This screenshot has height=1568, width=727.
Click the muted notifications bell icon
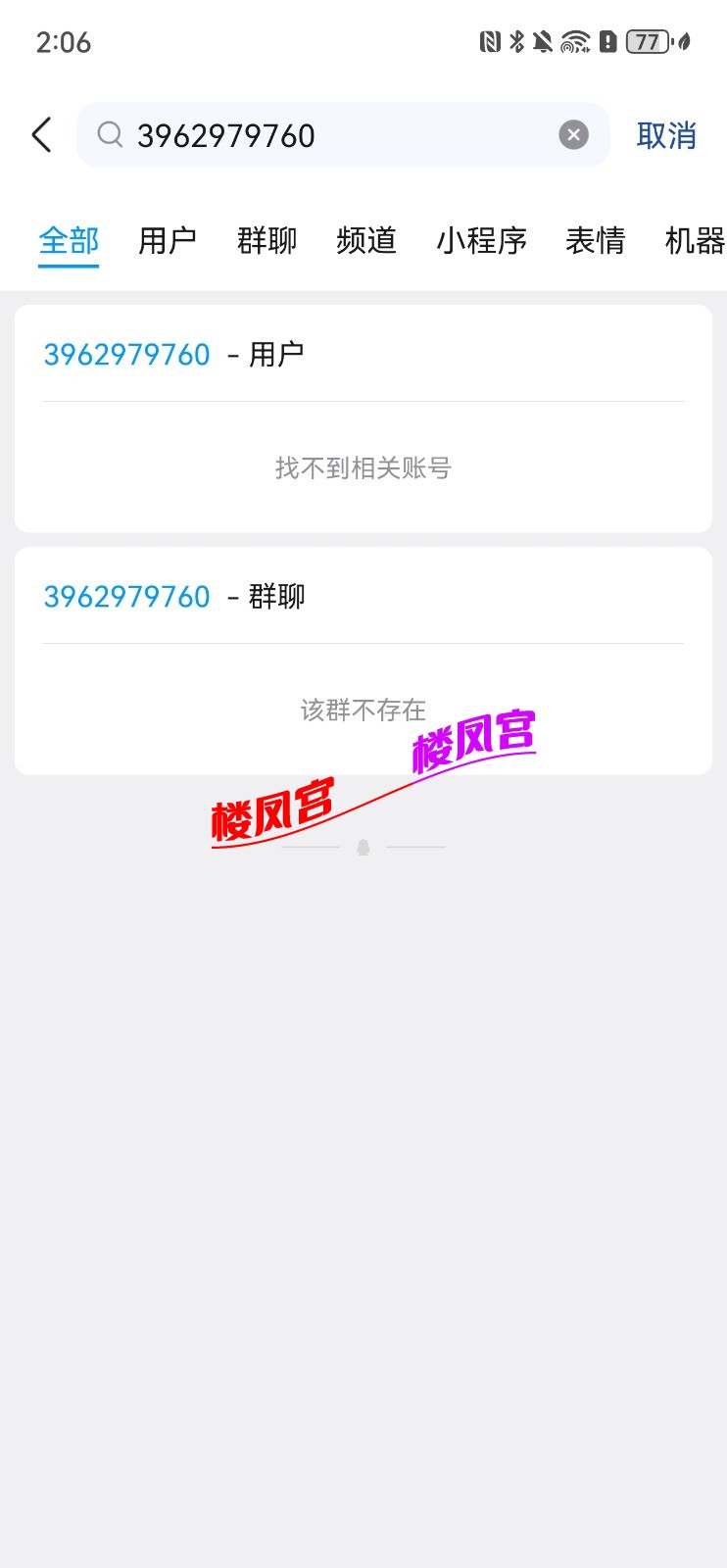coord(542,41)
